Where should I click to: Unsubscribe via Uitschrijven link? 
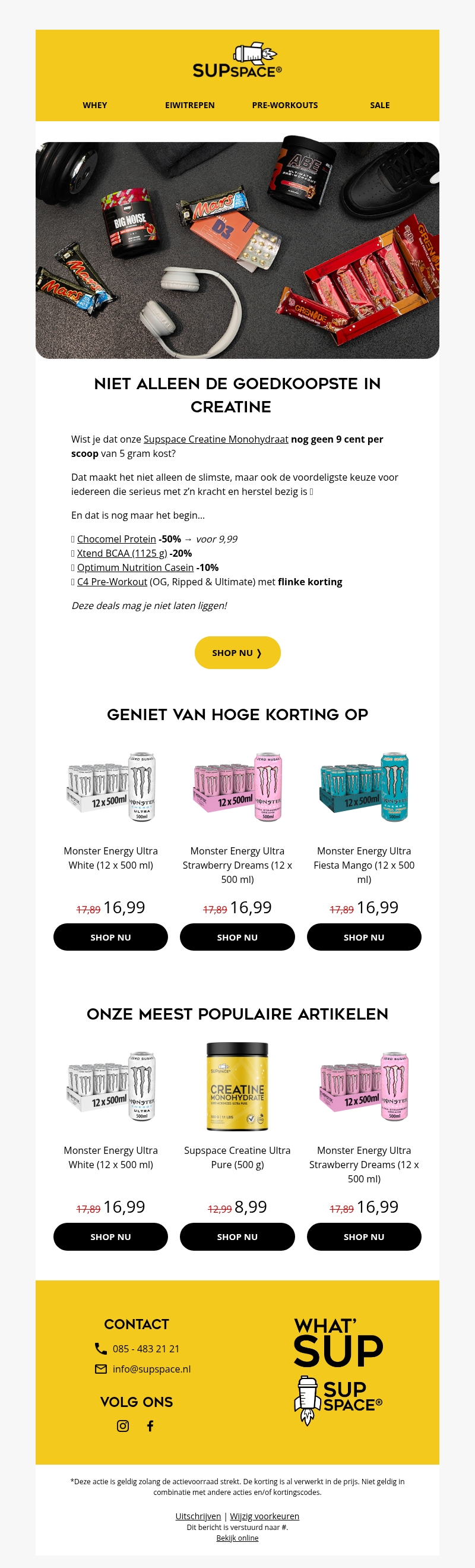coord(198,1516)
